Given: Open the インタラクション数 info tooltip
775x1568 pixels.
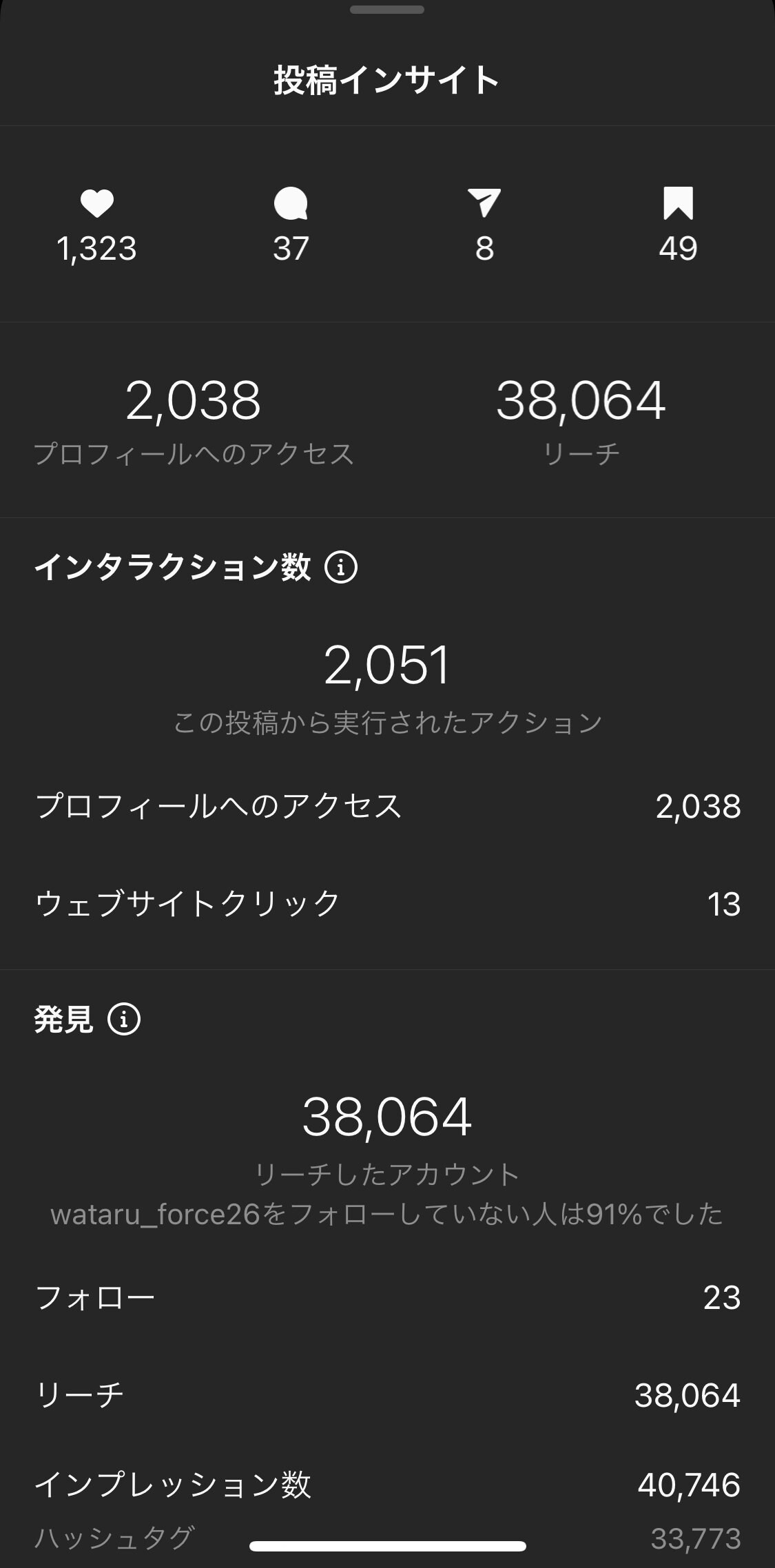Looking at the screenshot, I should coord(342,569).
